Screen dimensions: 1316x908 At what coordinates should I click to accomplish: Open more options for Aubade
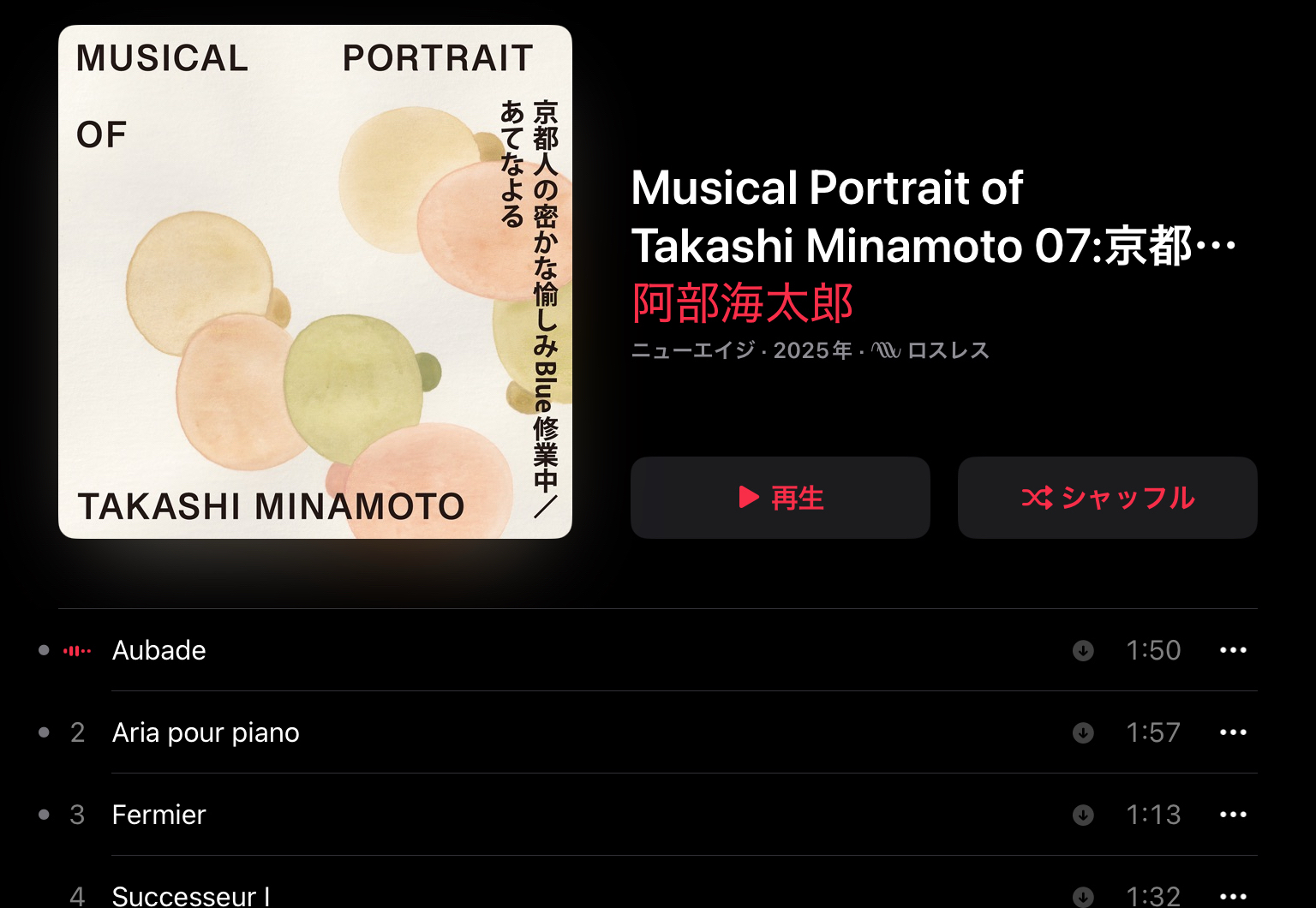click(1233, 650)
